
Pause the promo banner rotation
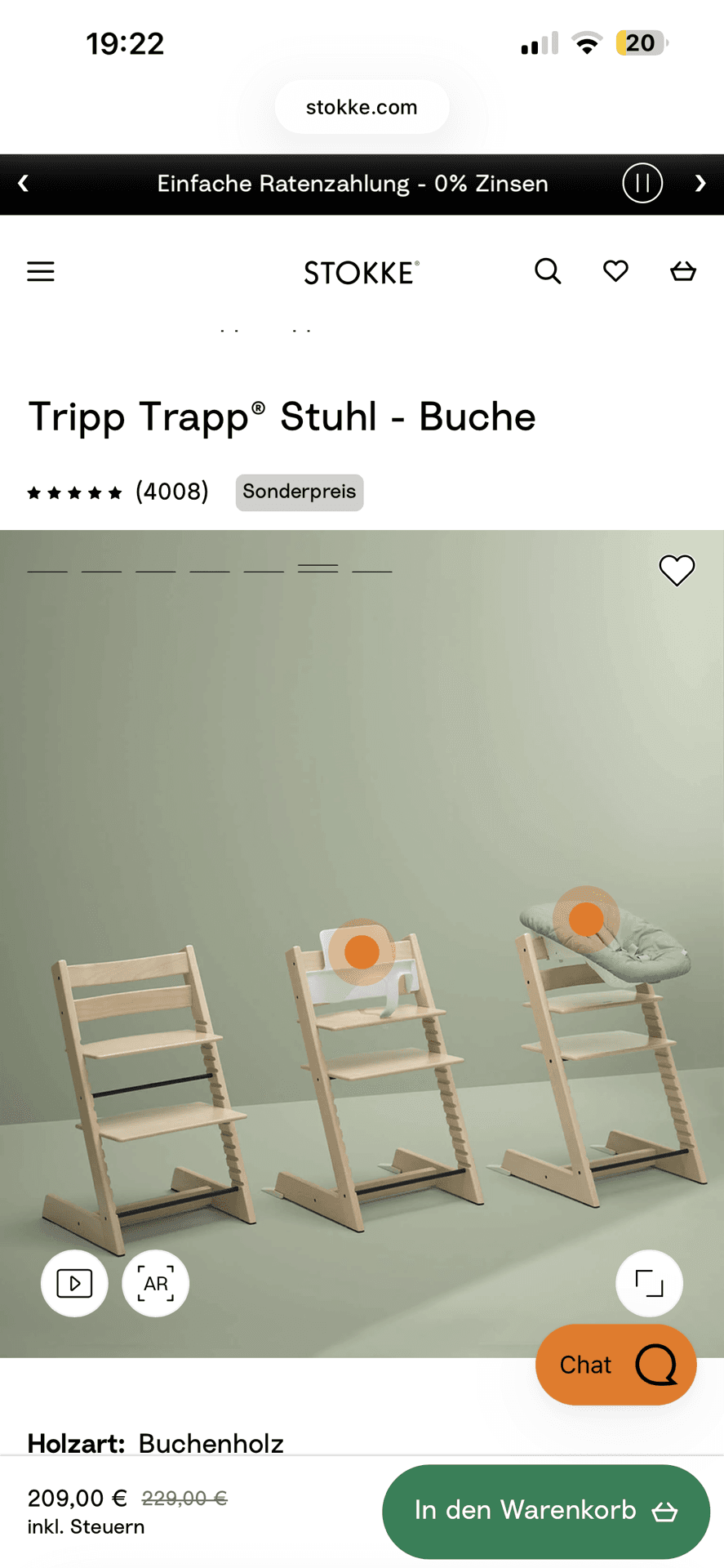click(x=642, y=184)
